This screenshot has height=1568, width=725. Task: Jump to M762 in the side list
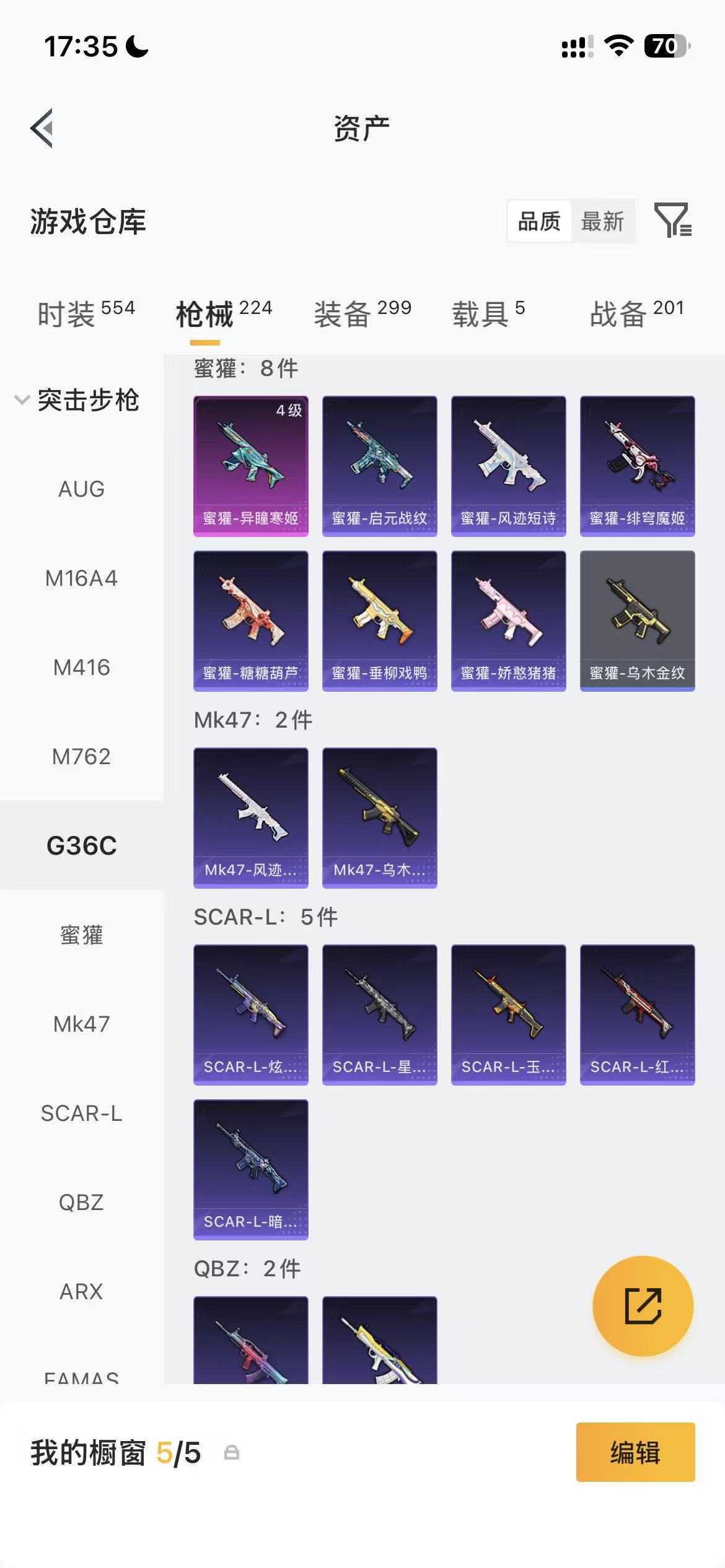[82, 757]
